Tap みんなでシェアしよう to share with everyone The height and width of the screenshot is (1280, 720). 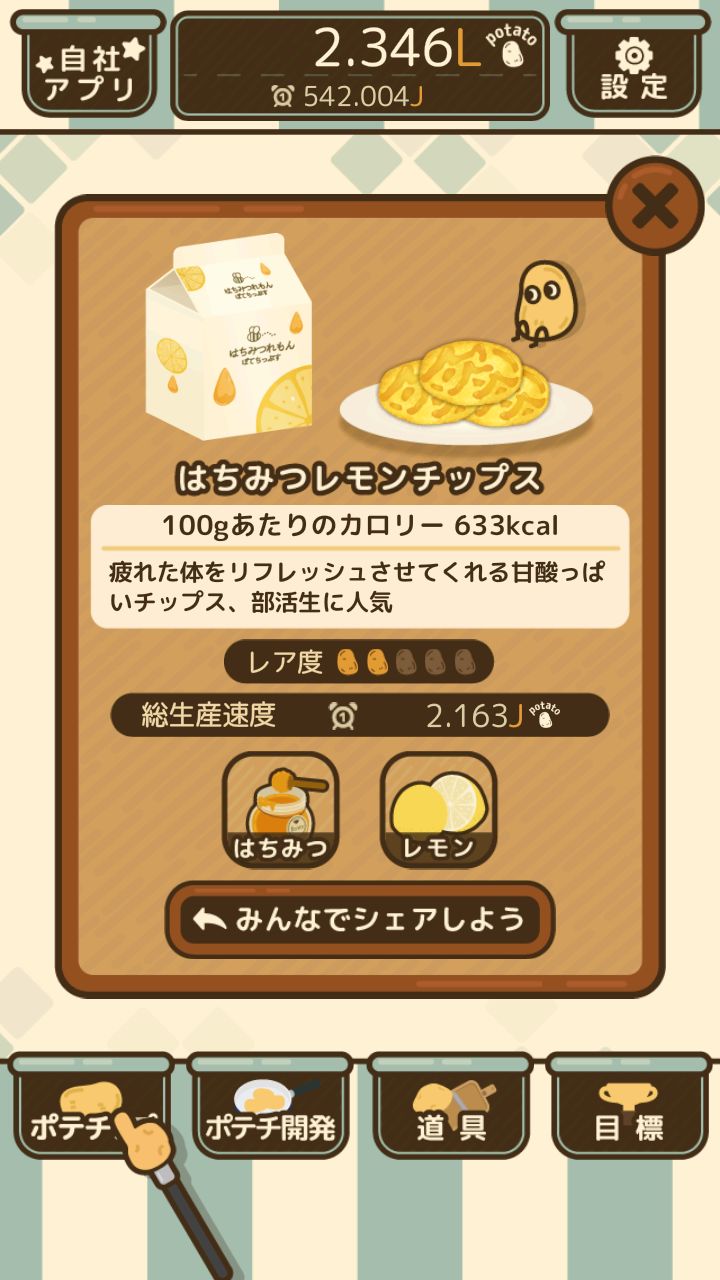coord(360,917)
